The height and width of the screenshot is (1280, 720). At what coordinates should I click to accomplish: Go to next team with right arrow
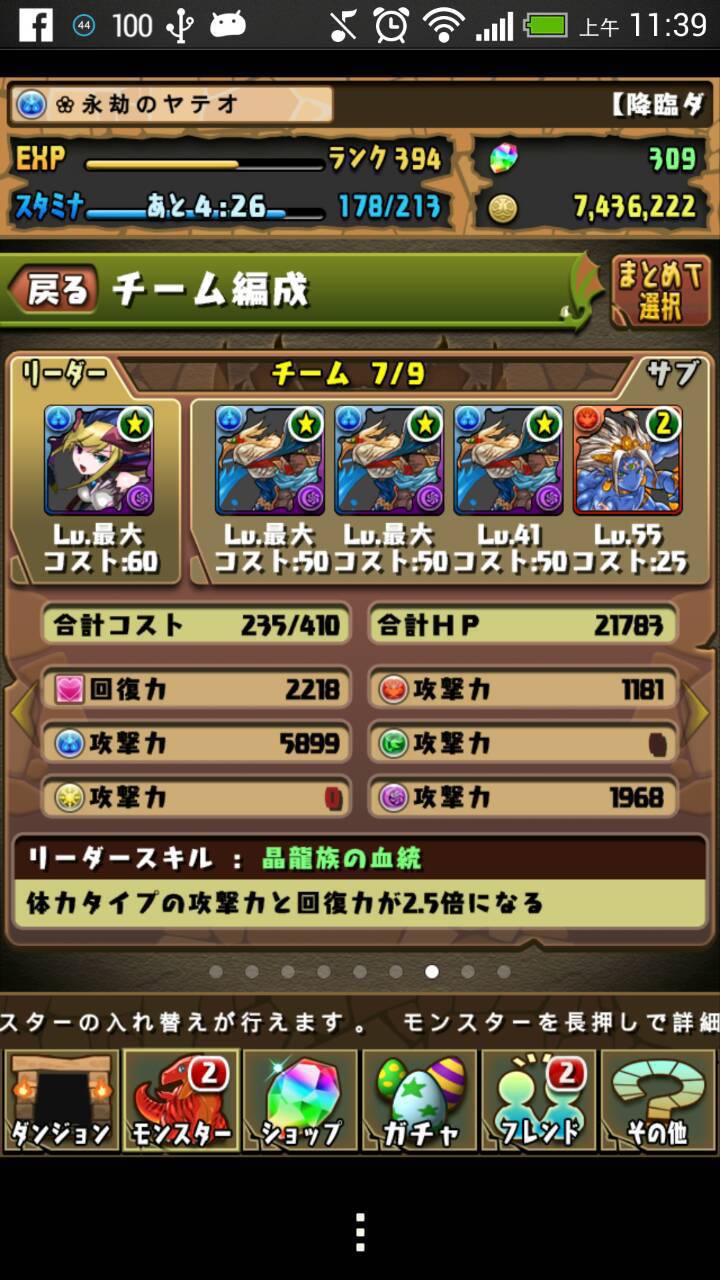tap(697, 713)
